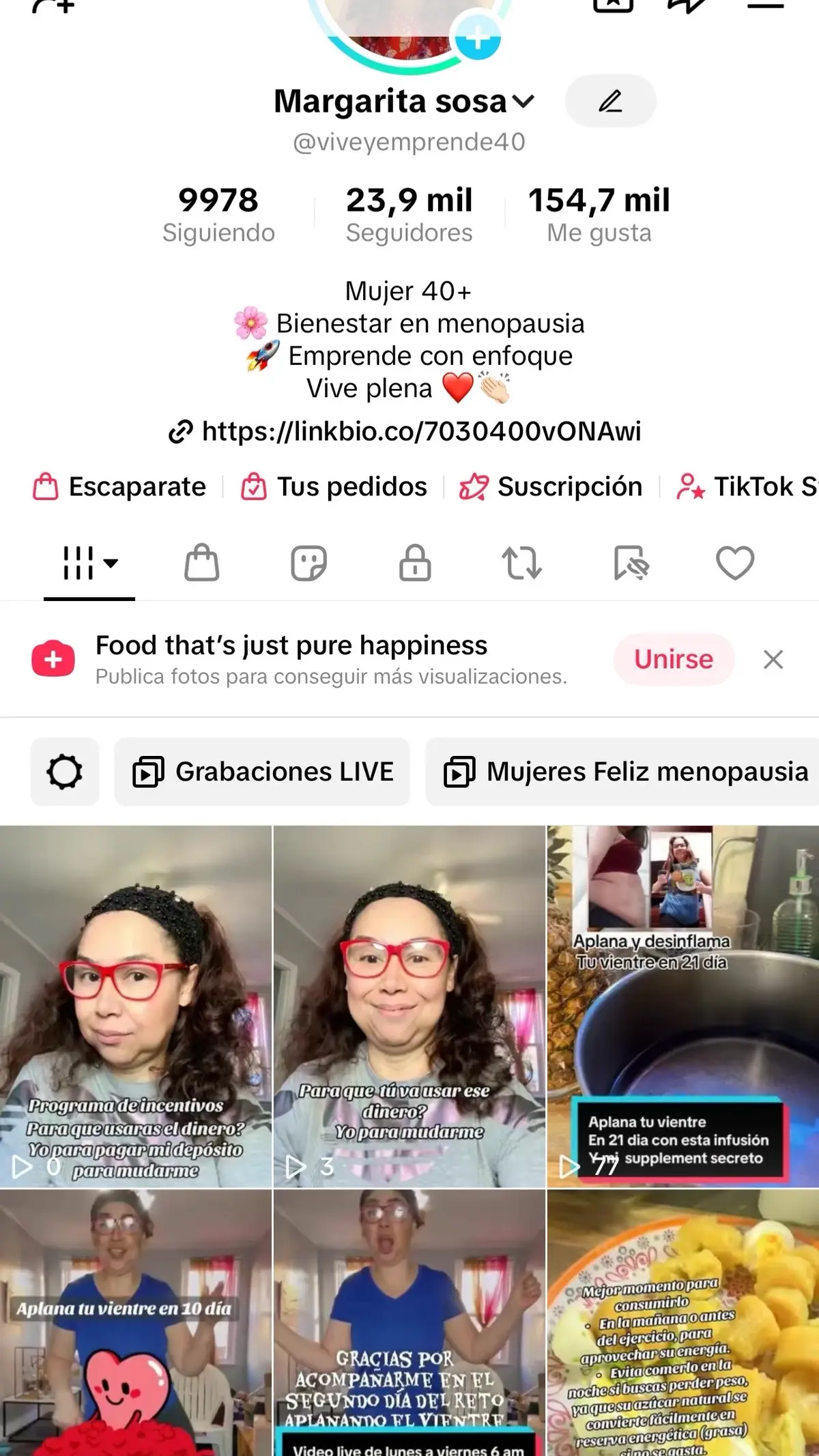Screen dimensions: 819x1456
Task: Open the settings gear above the video grid
Action: coord(63,772)
